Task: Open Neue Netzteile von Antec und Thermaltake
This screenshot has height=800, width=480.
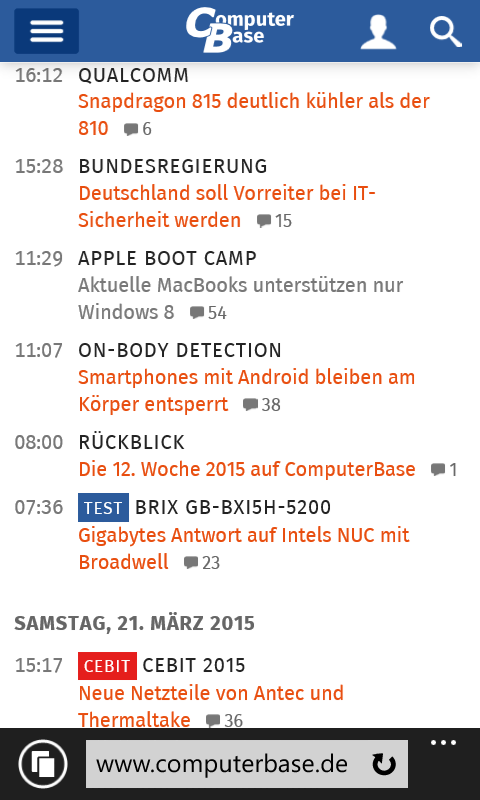Action: tap(211, 707)
